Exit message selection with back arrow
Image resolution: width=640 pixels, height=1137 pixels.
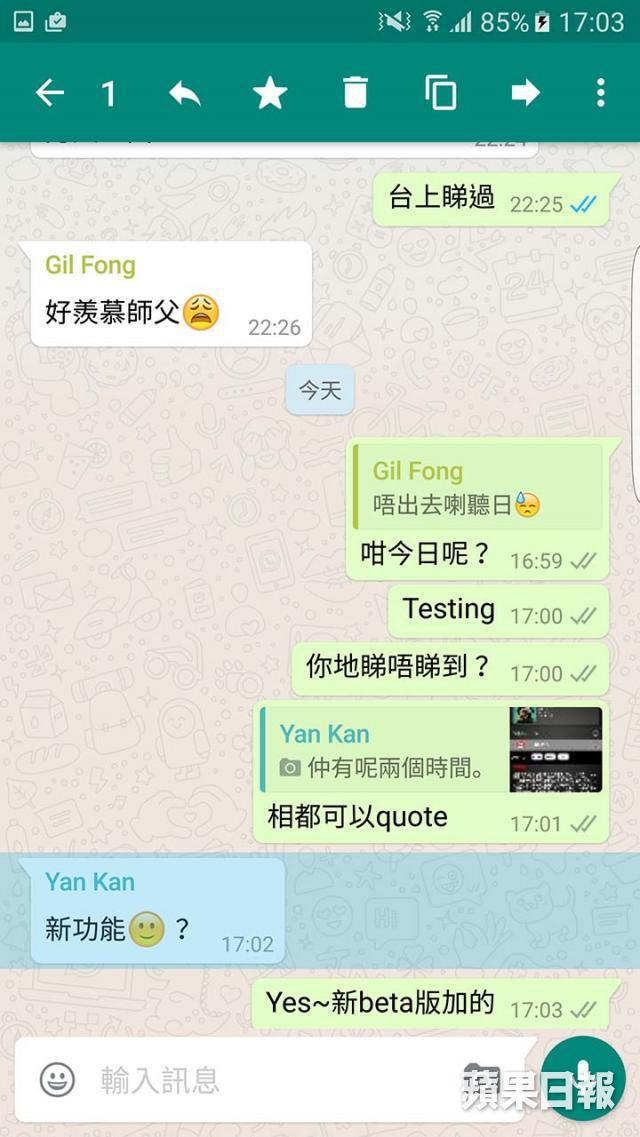pos(49,93)
